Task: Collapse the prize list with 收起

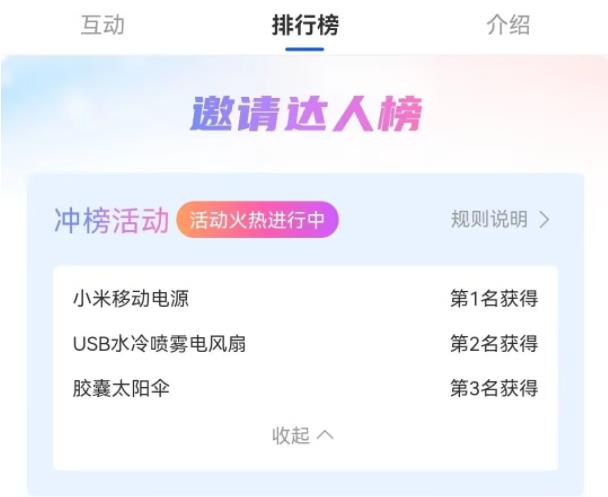Action: (x=303, y=435)
